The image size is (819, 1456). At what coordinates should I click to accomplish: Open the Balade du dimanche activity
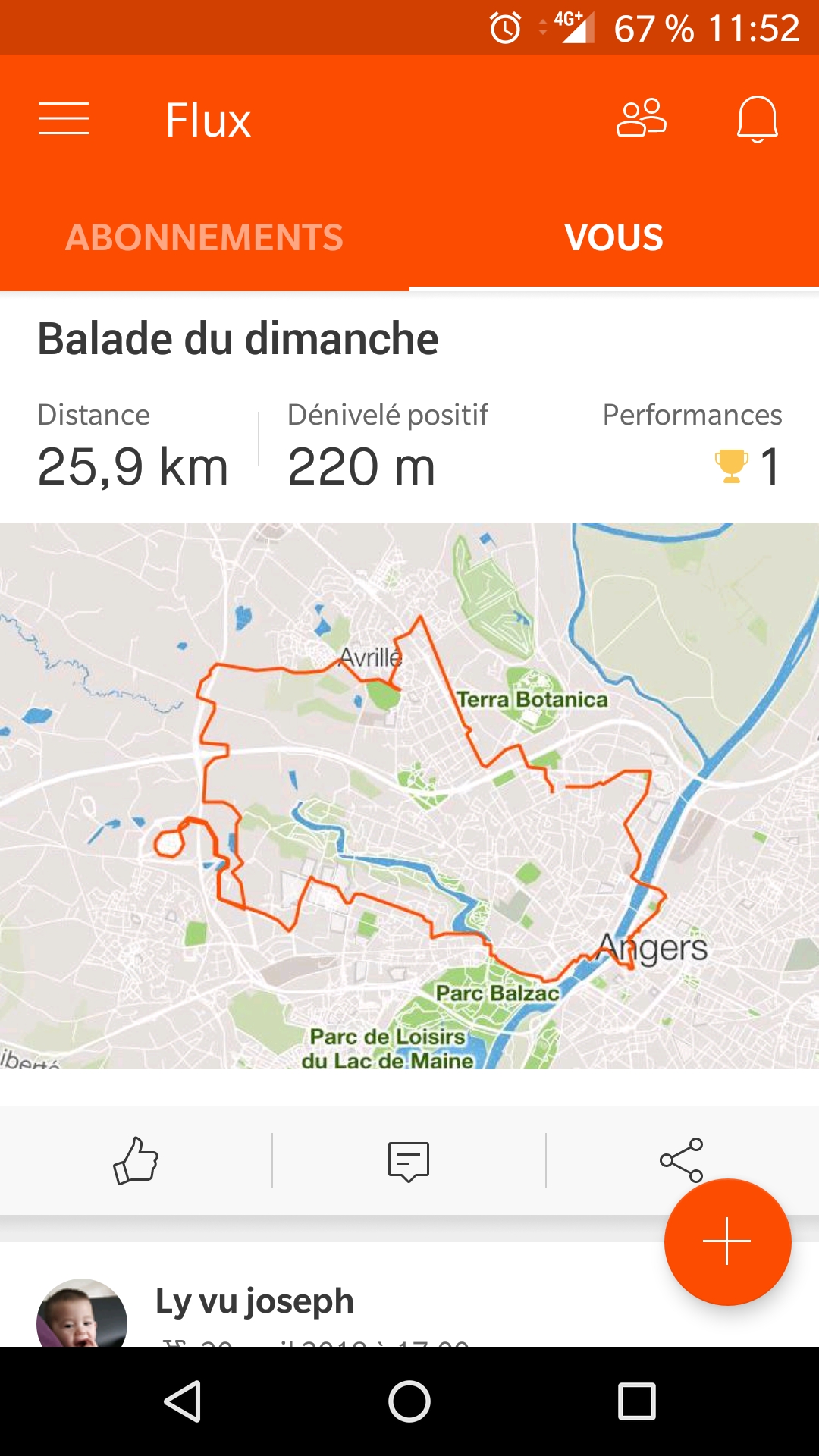click(238, 338)
